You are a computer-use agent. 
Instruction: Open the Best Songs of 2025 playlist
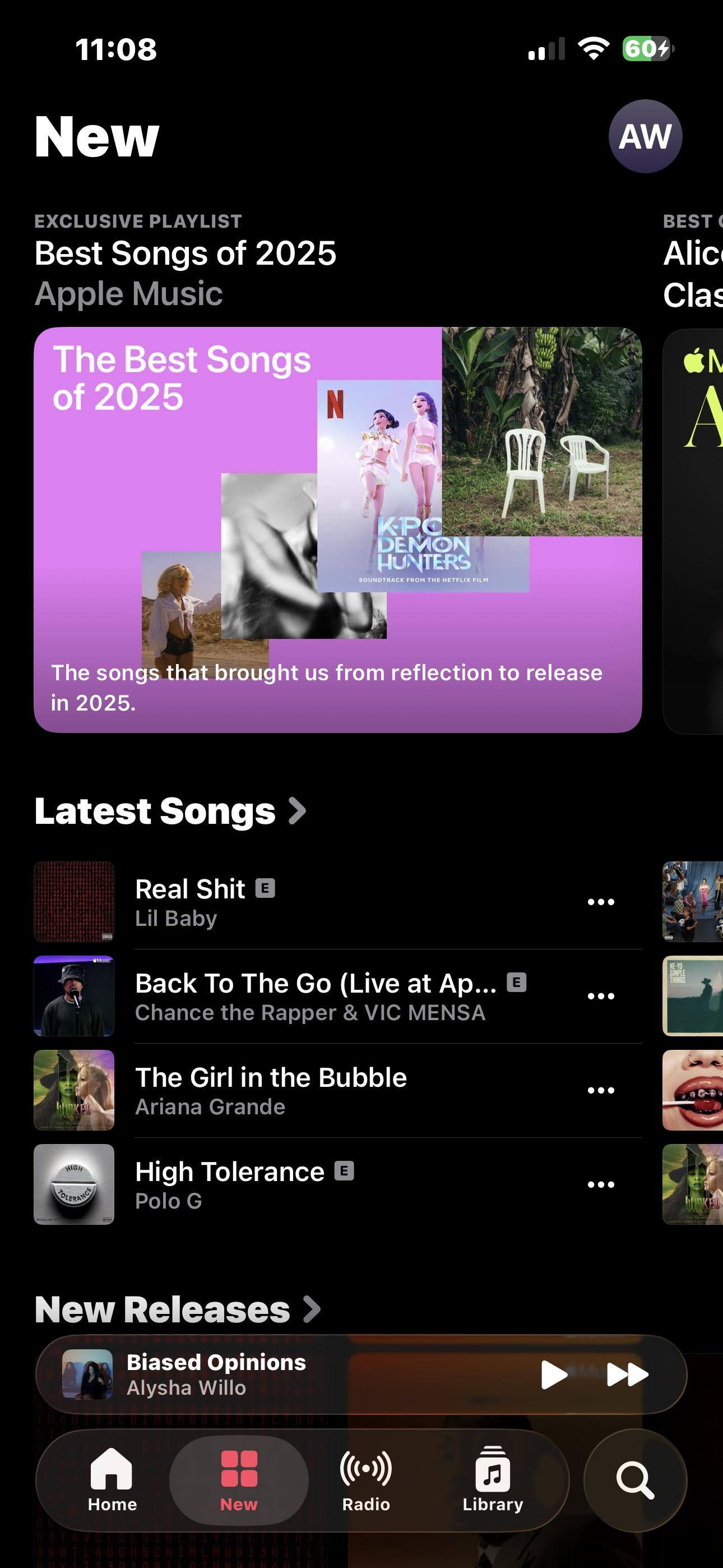pos(338,529)
